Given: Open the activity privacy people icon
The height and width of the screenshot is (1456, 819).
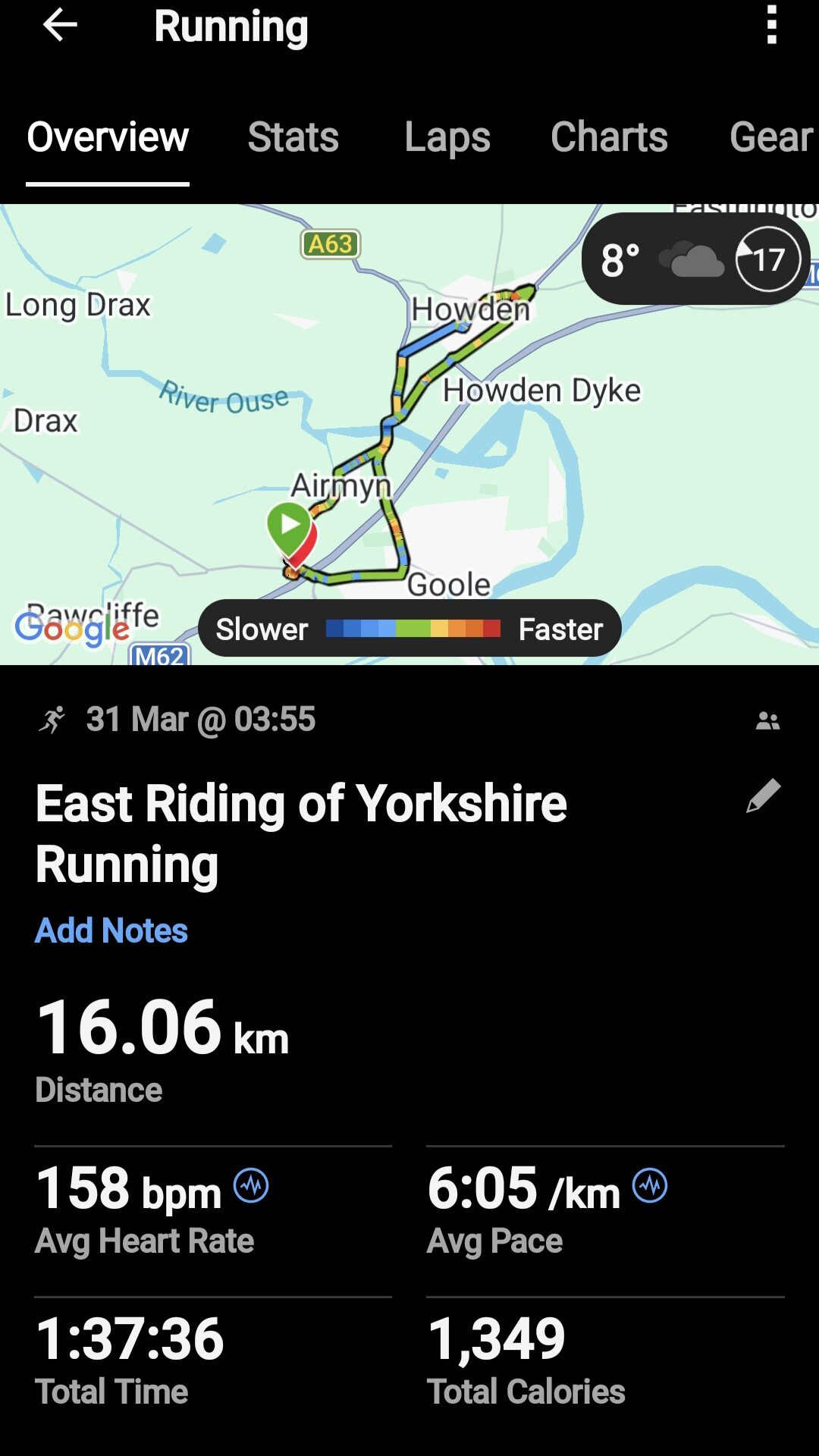Looking at the screenshot, I should [x=767, y=720].
